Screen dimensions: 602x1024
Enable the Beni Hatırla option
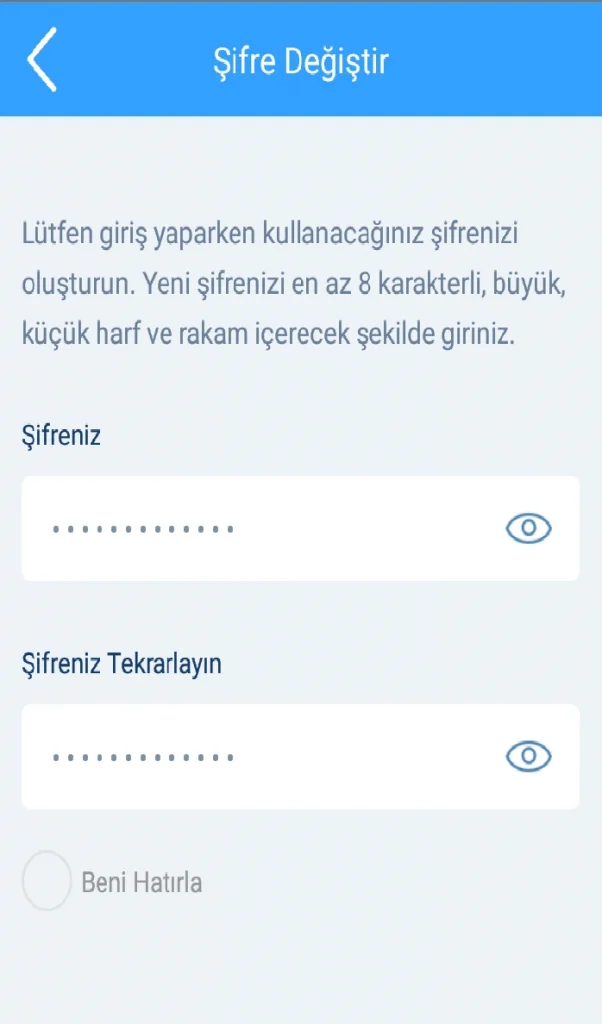pyautogui.click(x=47, y=881)
